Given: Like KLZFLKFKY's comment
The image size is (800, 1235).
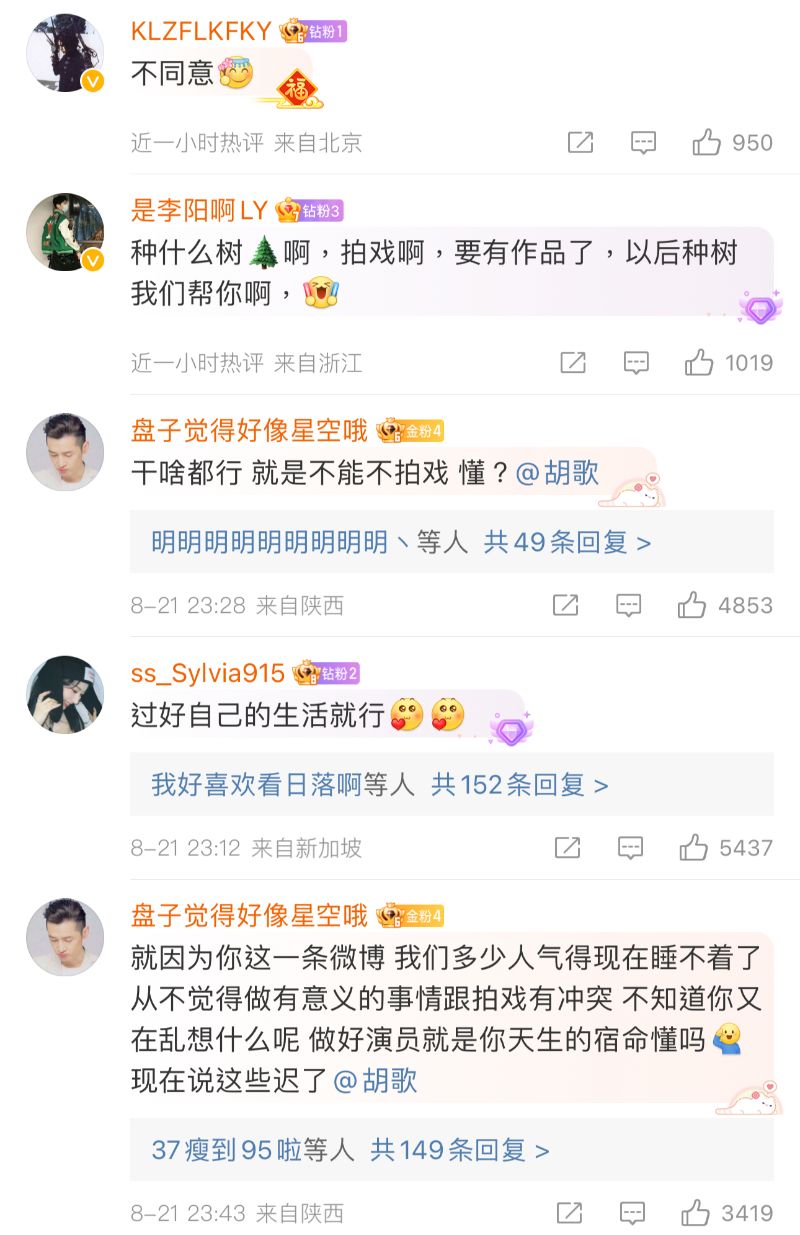Looking at the screenshot, I should point(707,142).
